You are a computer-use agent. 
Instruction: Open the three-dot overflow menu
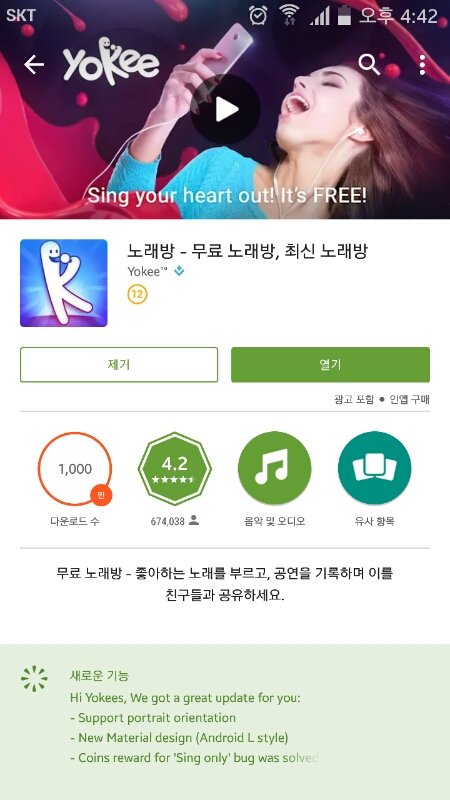422,65
